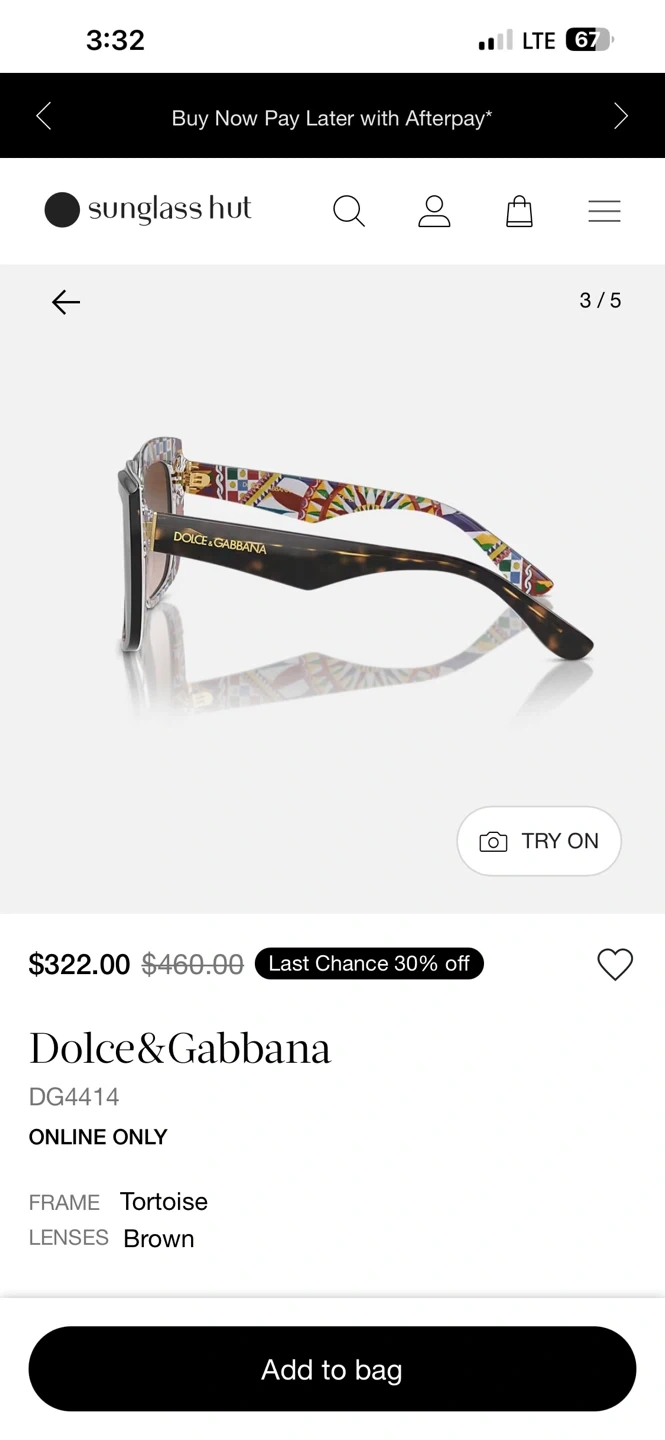Show the previous promo banner message
The height and width of the screenshot is (1440, 665).
(x=43, y=116)
